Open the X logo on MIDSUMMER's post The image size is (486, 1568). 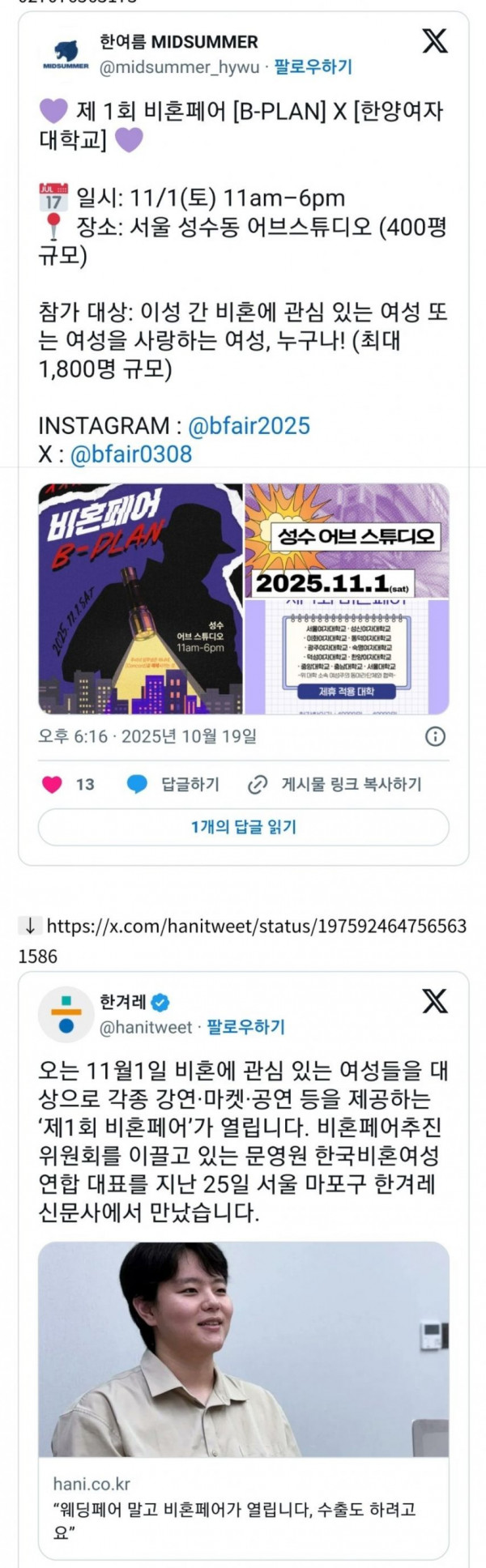coord(435,42)
